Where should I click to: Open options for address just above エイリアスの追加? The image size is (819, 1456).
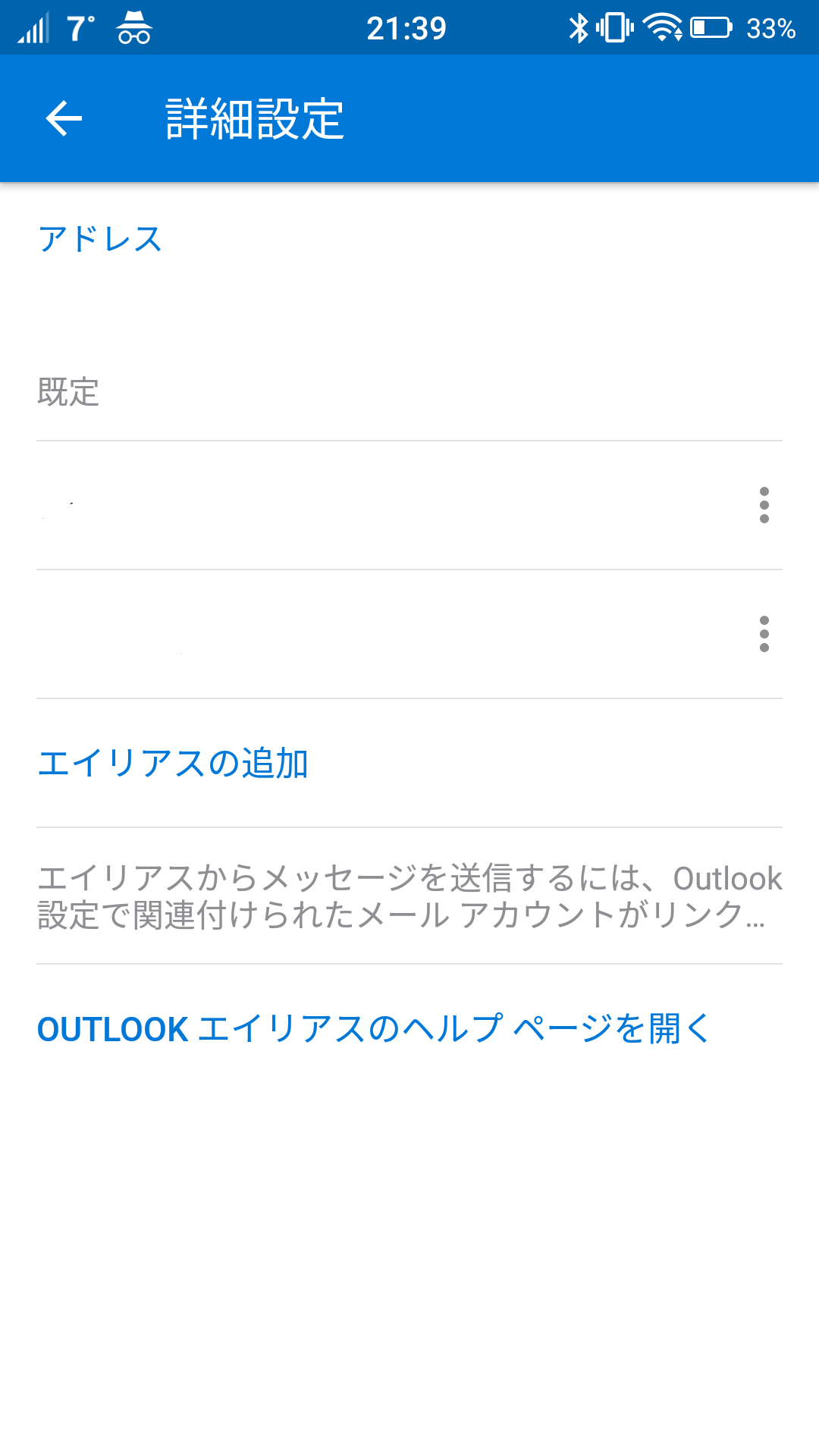(x=764, y=634)
